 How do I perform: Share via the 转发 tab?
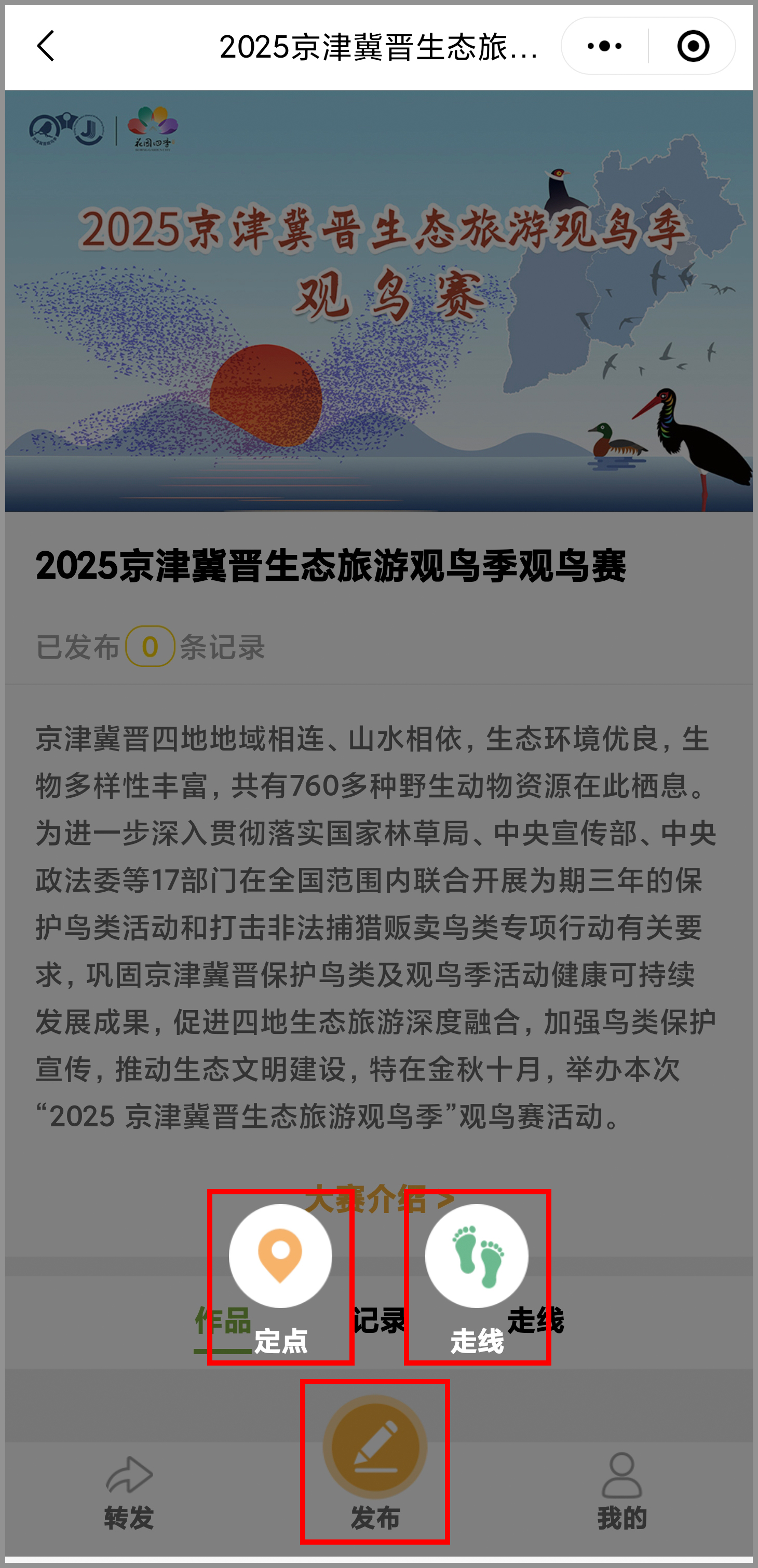pos(129,1491)
